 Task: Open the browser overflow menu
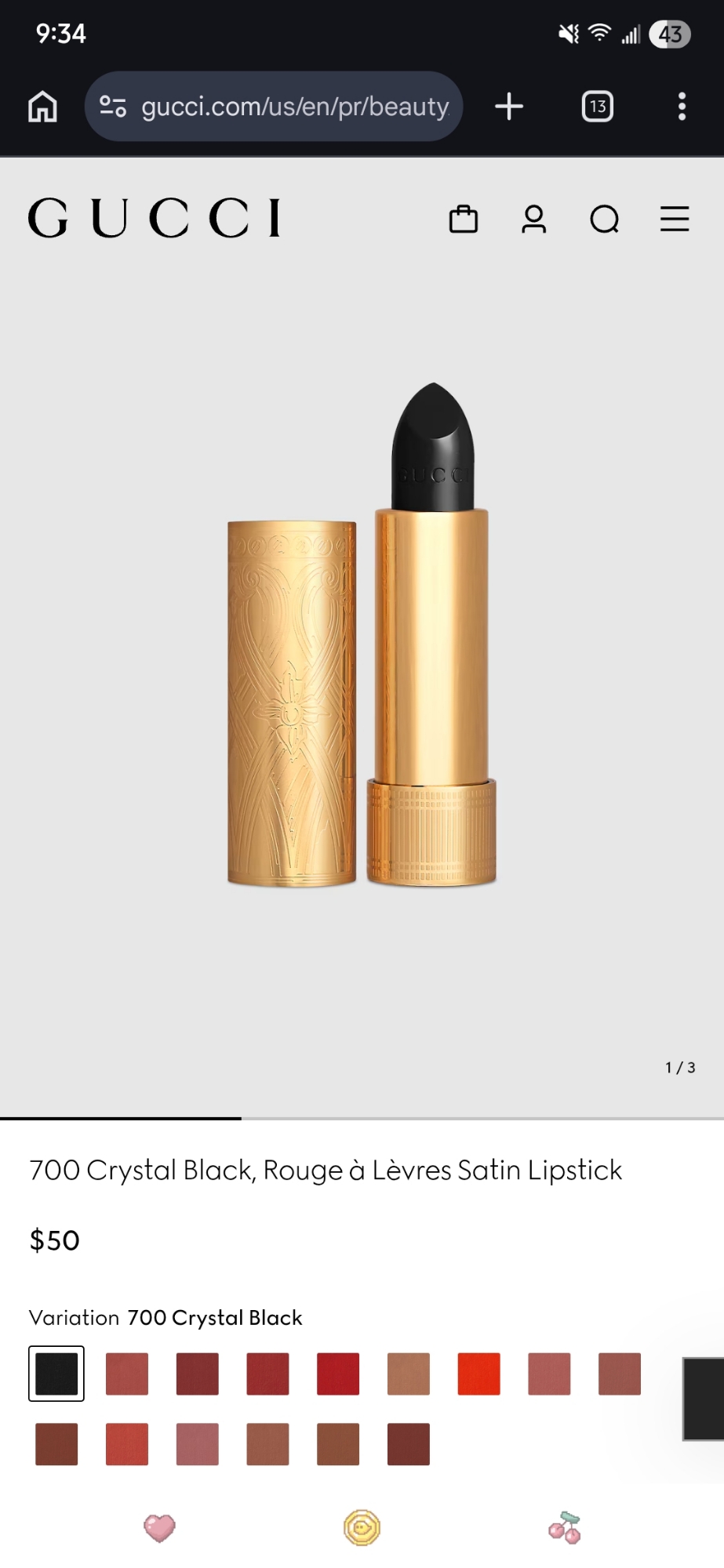point(682,107)
